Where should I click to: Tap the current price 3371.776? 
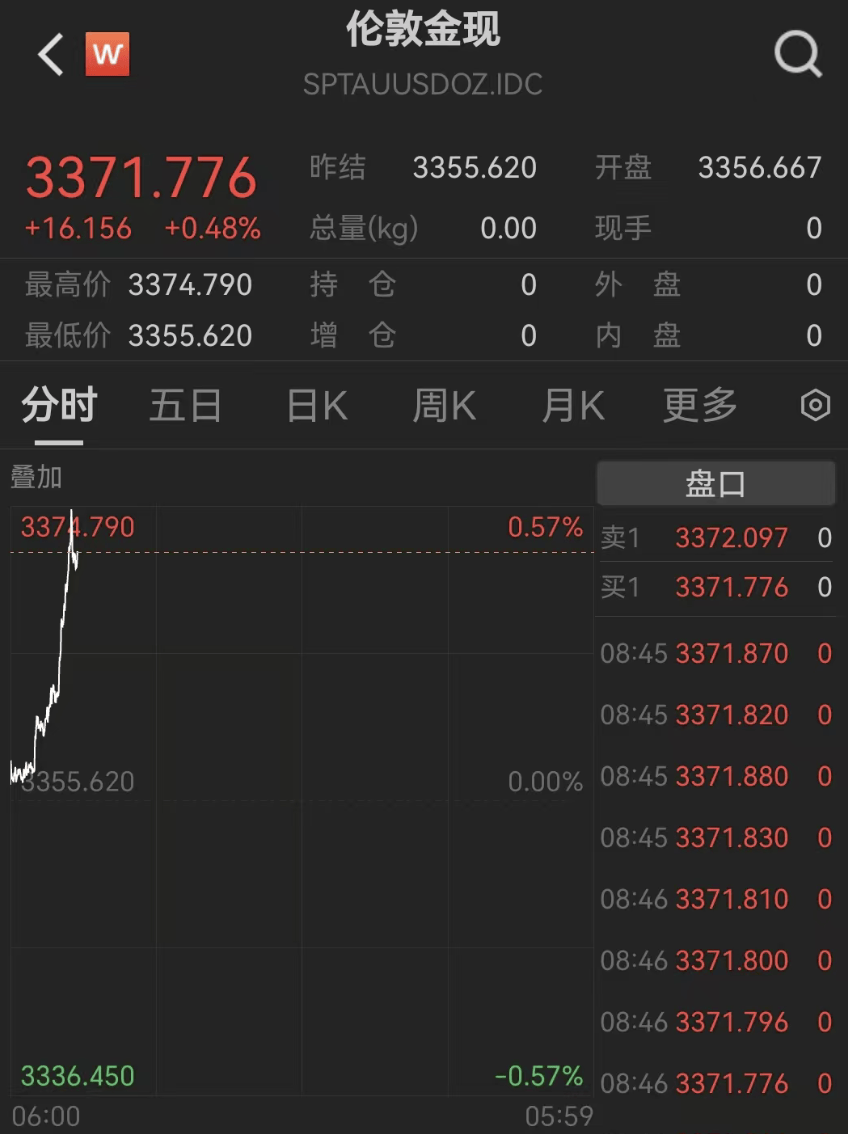(141, 177)
